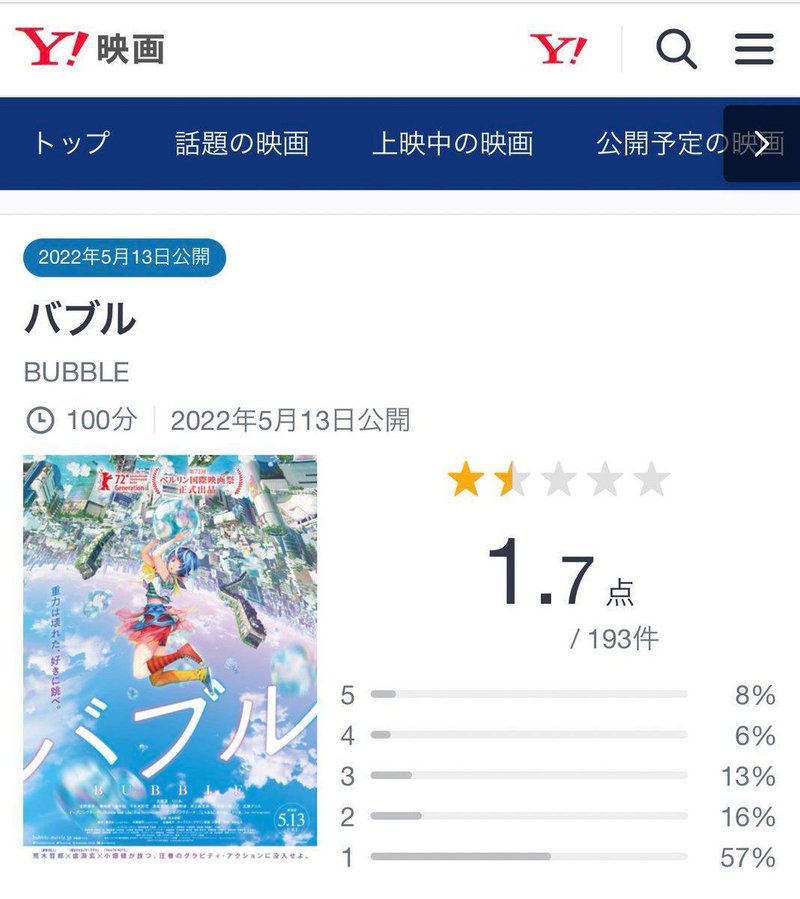Go to Yahoo! Japan home logo

(x=560, y=49)
